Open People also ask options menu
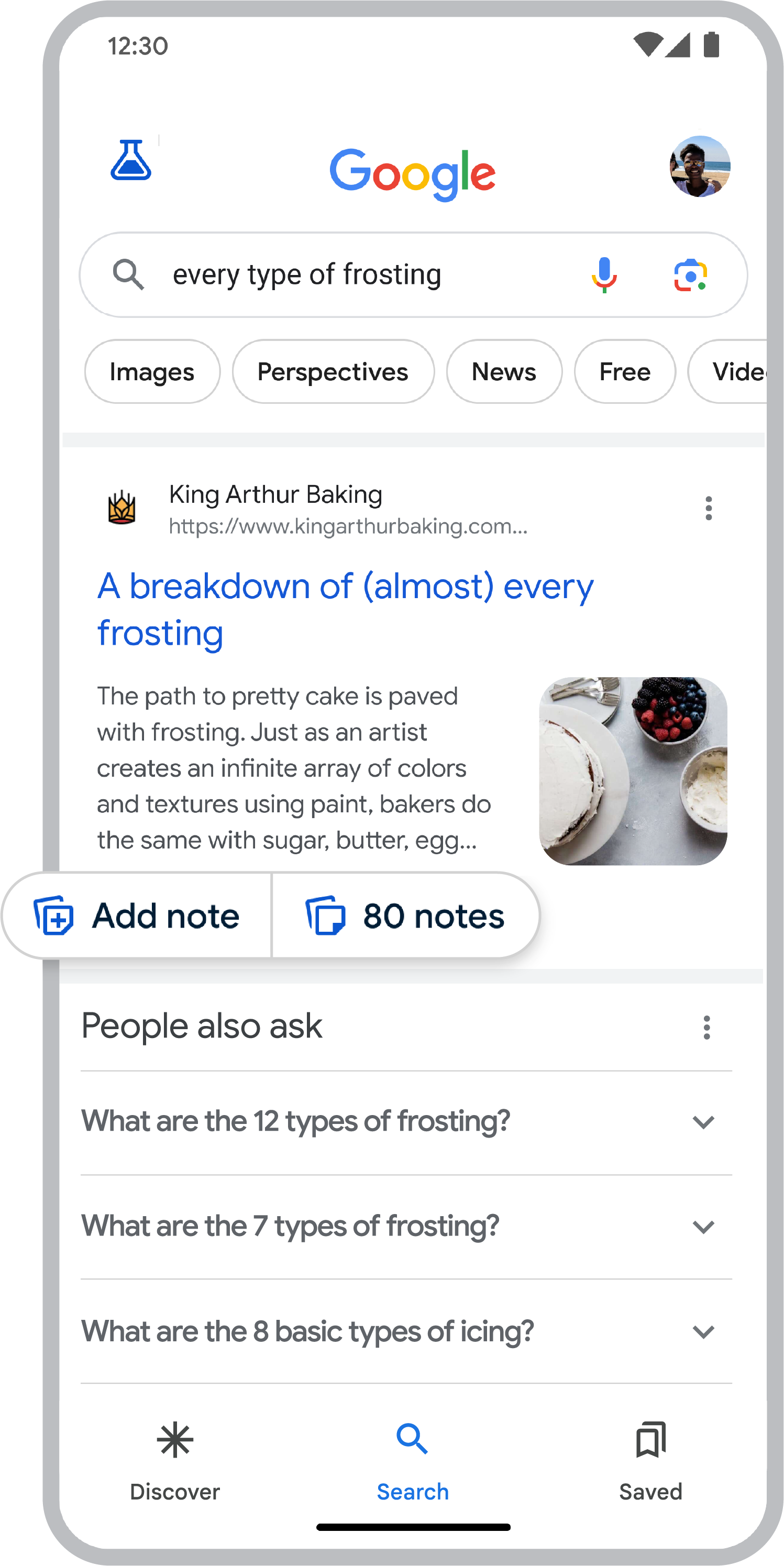The image size is (784, 1566). pos(706,1028)
